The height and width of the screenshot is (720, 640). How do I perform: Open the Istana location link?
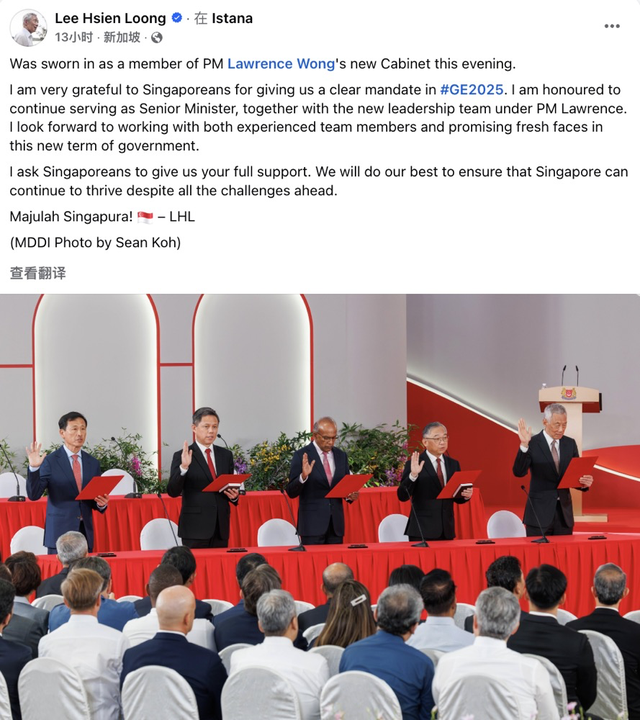click(232, 18)
